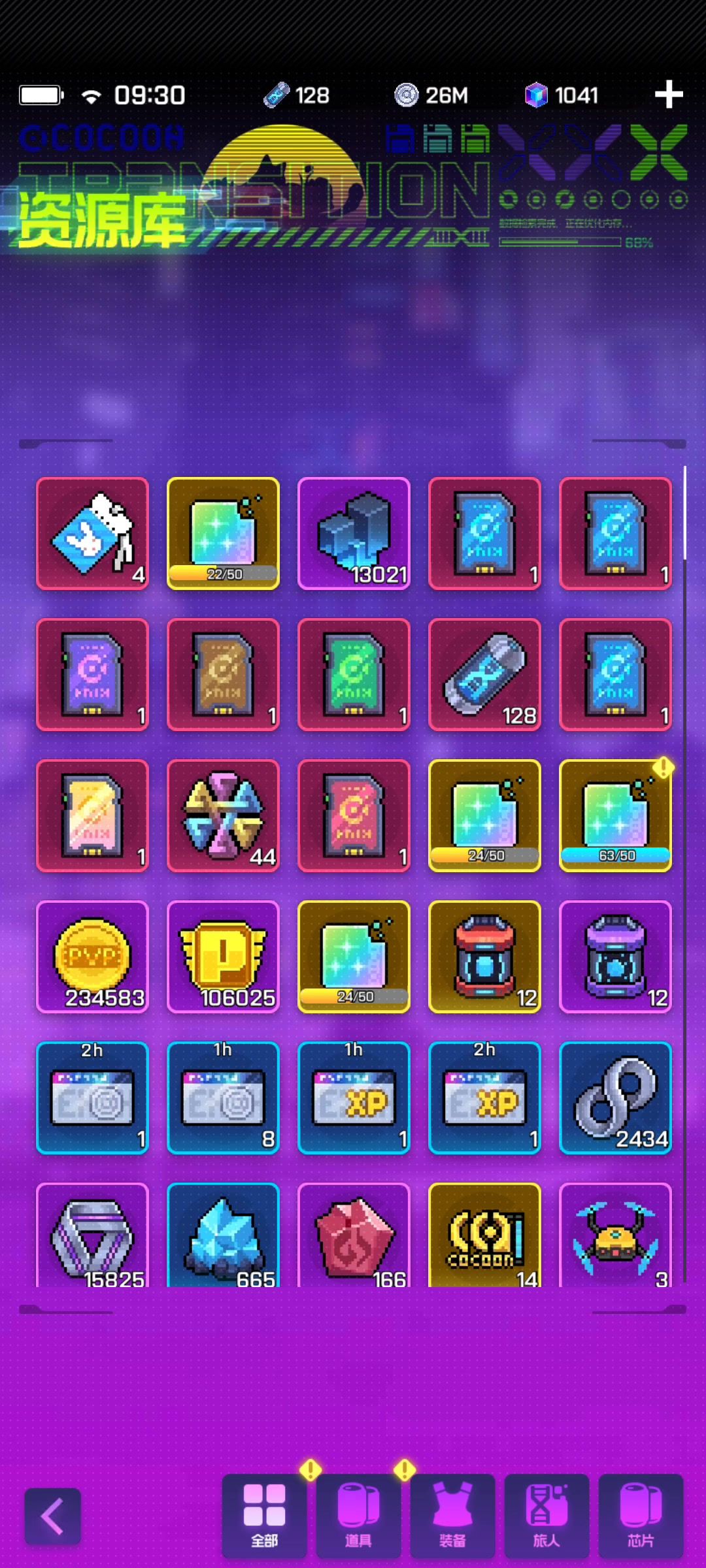
Task: Show the 芯片 tab
Action: tap(641, 1516)
